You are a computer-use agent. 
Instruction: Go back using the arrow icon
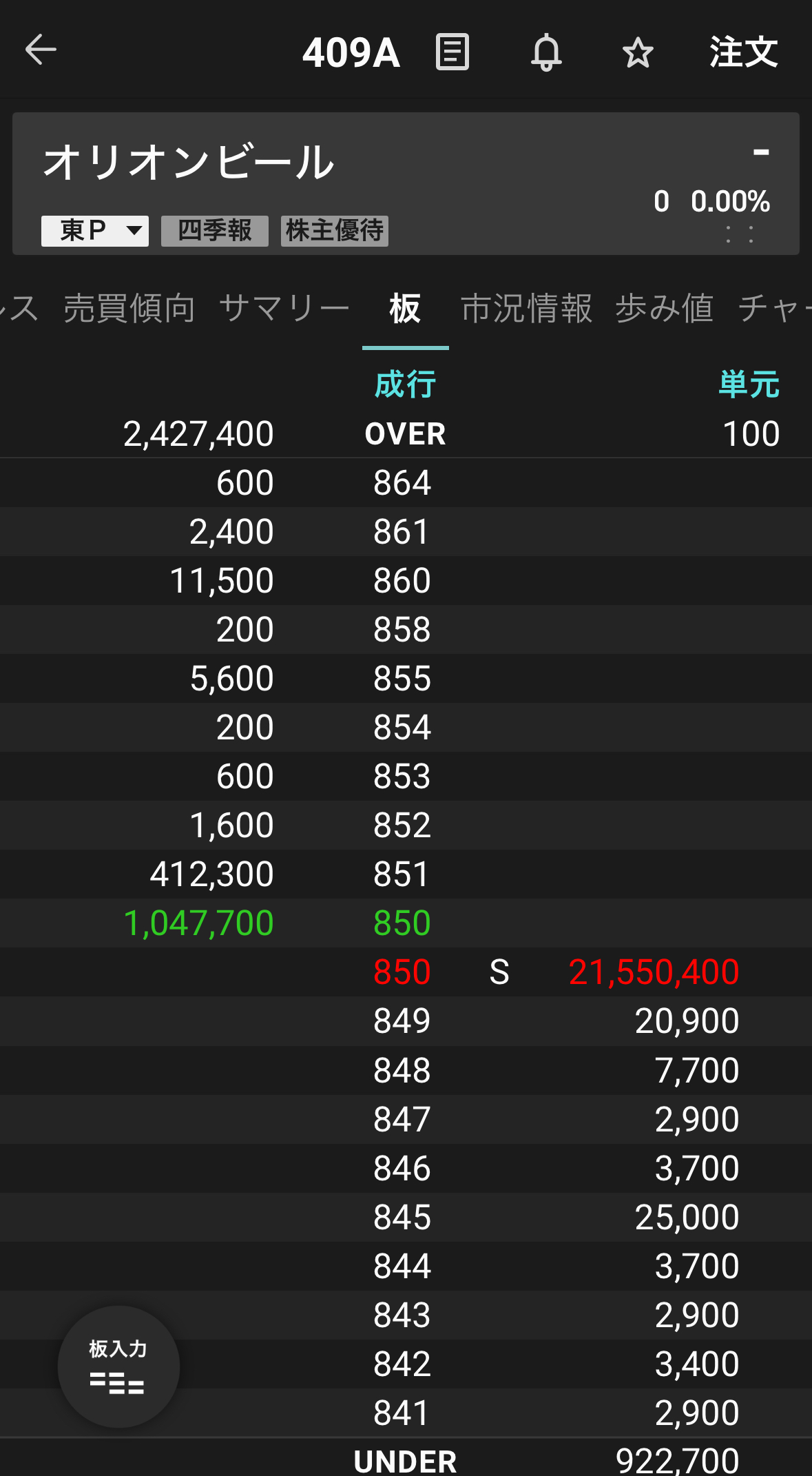(x=41, y=50)
